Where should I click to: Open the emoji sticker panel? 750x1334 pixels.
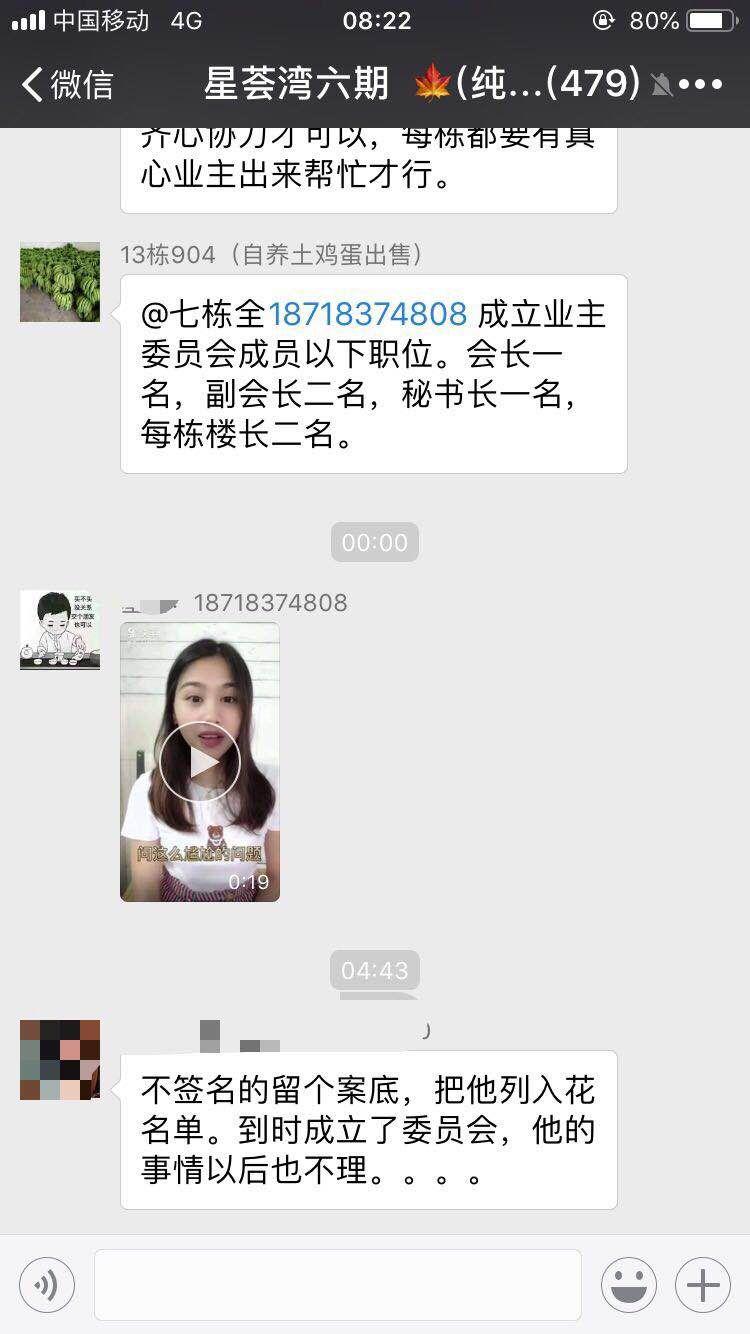[x=629, y=1285]
